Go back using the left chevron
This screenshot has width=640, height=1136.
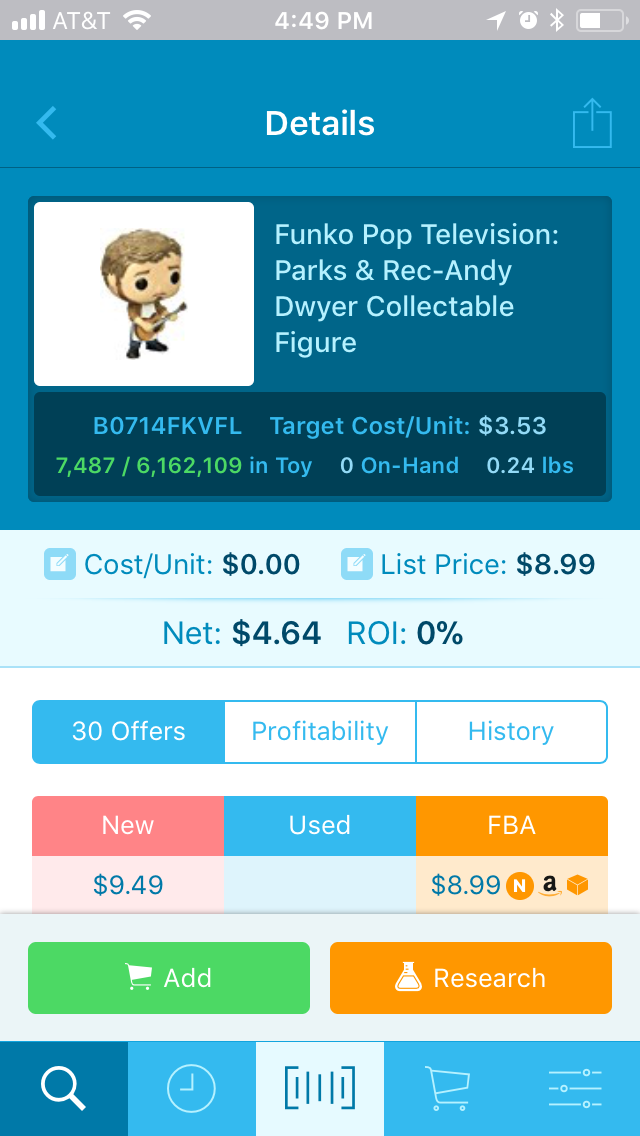coord(46,123)
